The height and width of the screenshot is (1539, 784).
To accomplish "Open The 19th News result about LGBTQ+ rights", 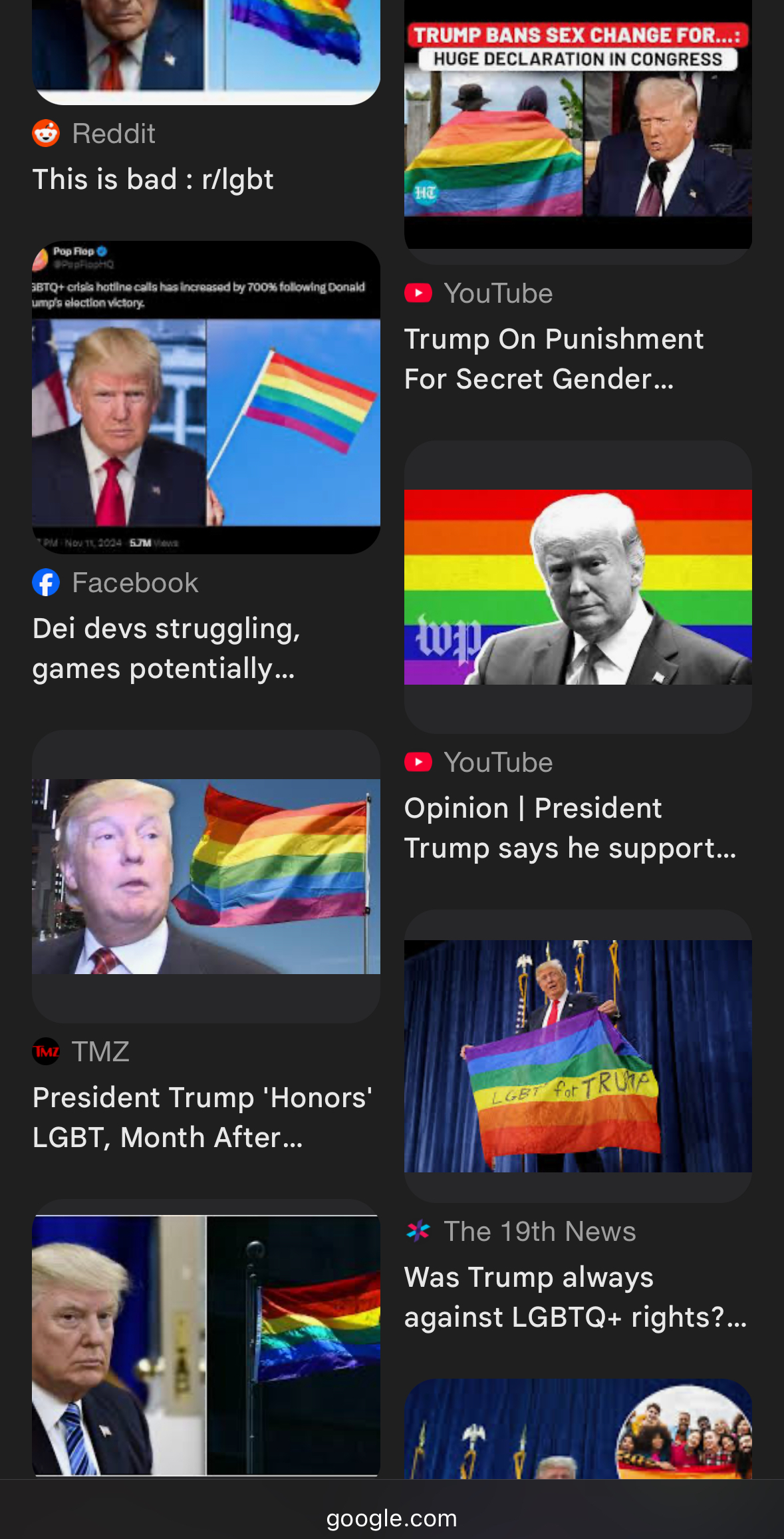I will pos(575,1297).
